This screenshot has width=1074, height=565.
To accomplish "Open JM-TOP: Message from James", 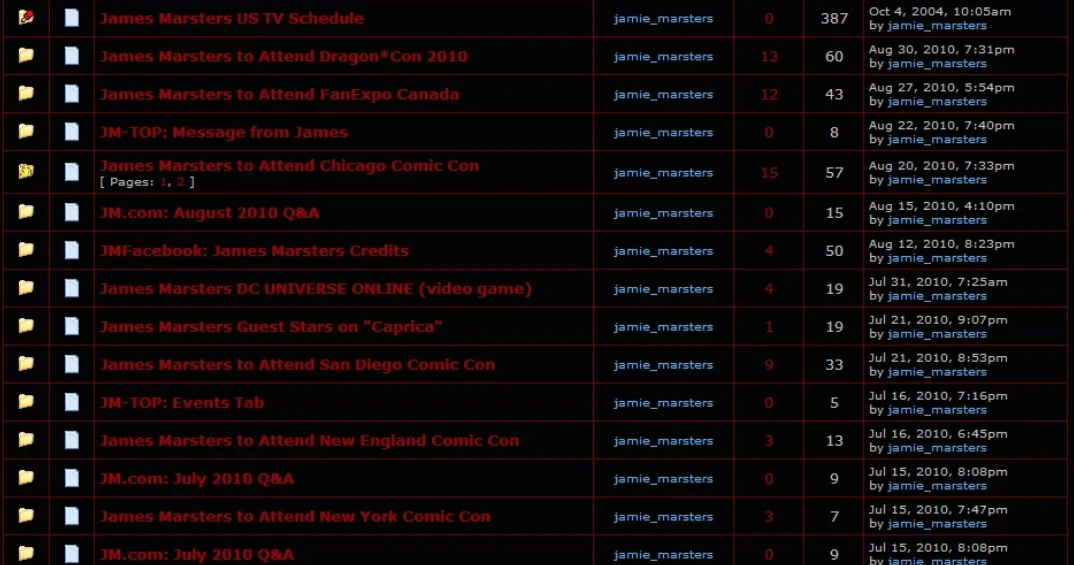I will click(x=223, y=132).
